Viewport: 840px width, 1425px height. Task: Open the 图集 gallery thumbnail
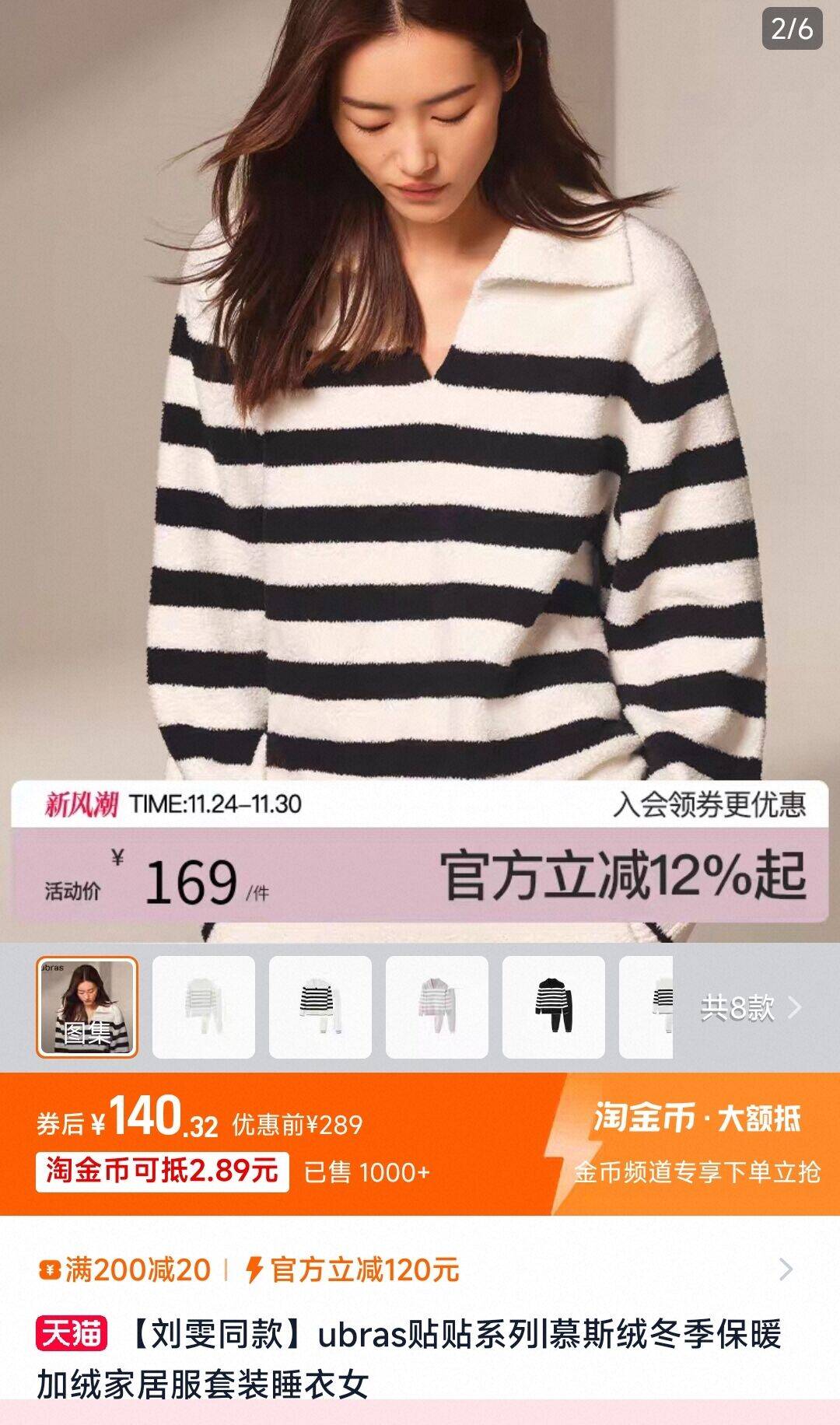[87, 1007]
